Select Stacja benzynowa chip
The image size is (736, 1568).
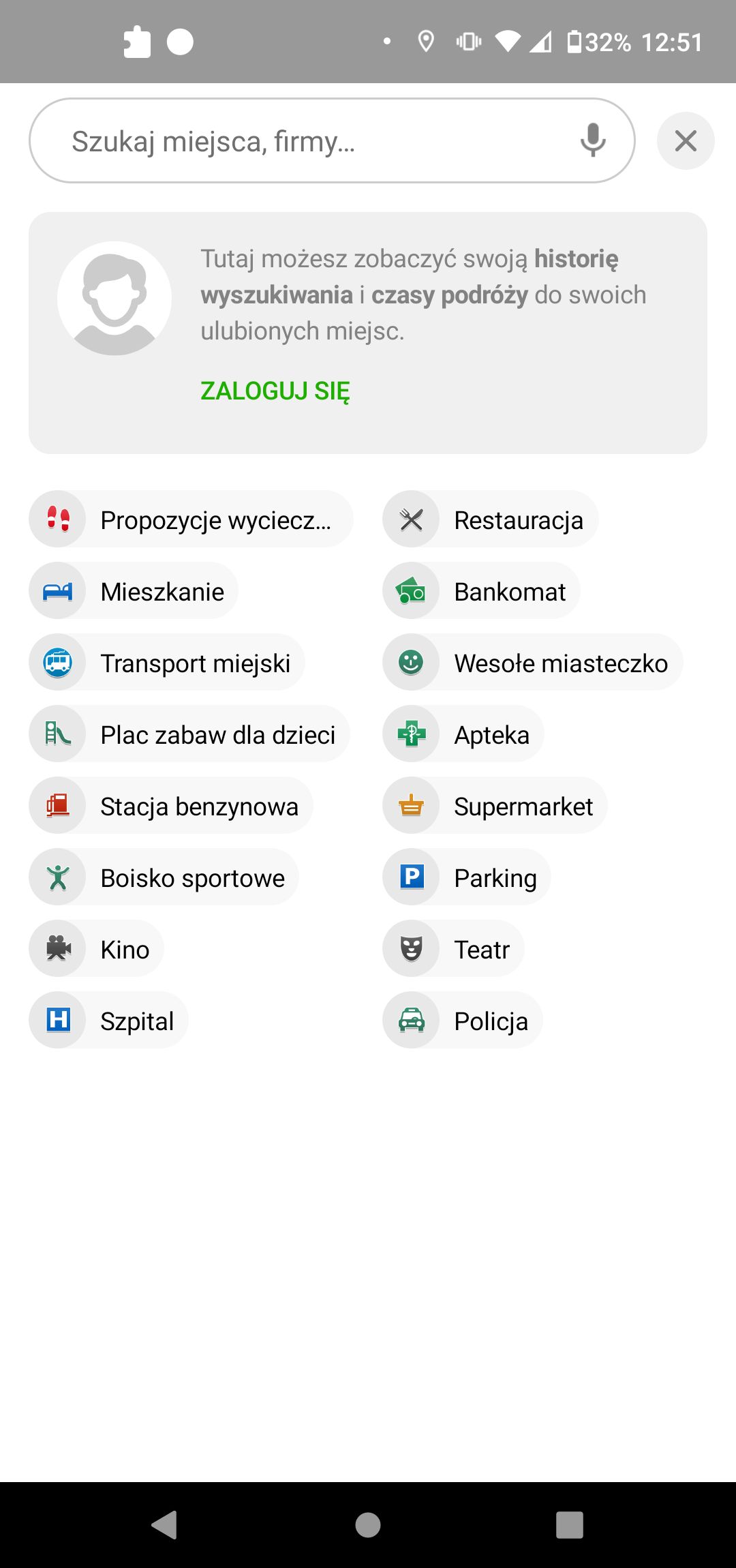(171, 806)
